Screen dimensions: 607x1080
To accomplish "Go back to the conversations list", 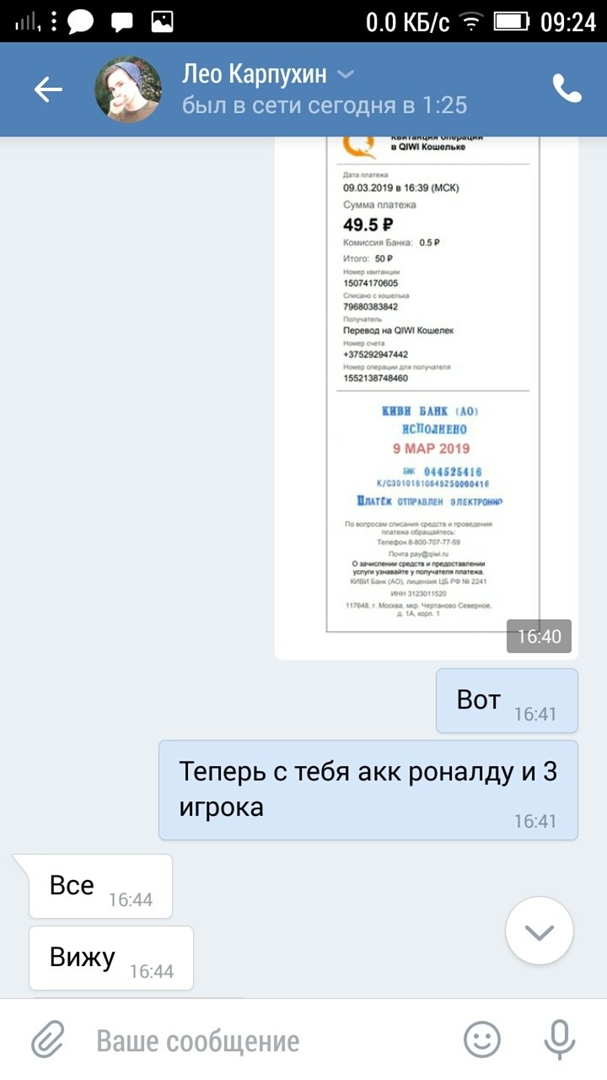I will (x=47, y=90).
